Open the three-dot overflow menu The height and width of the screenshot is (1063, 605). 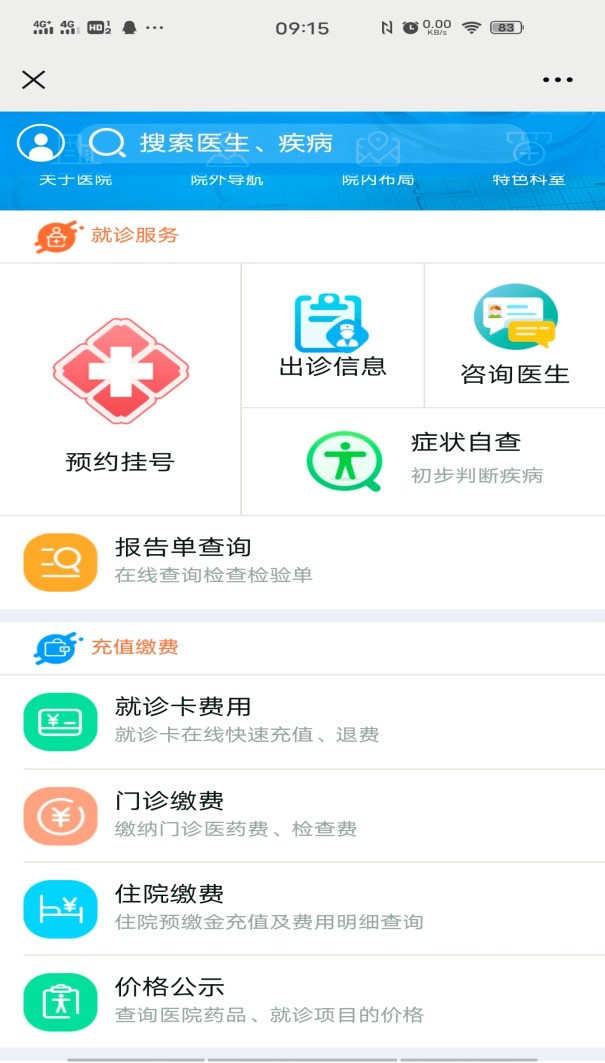pyautogui.click(x=557, y=80)
